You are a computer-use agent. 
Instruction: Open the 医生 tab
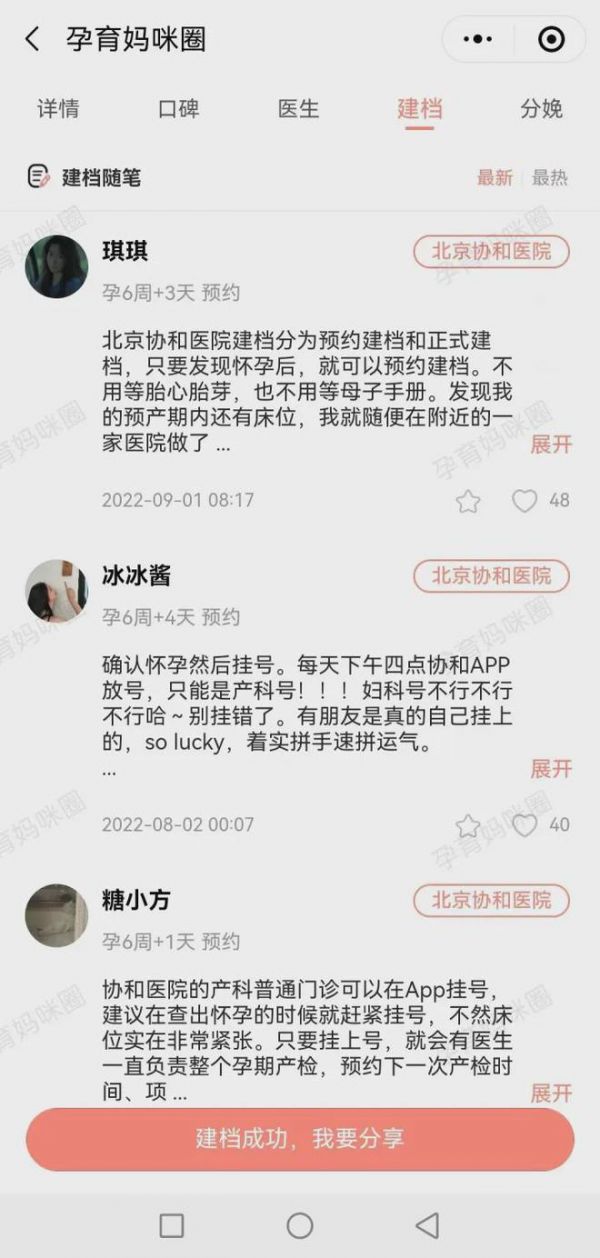click(x=298, y=109)
